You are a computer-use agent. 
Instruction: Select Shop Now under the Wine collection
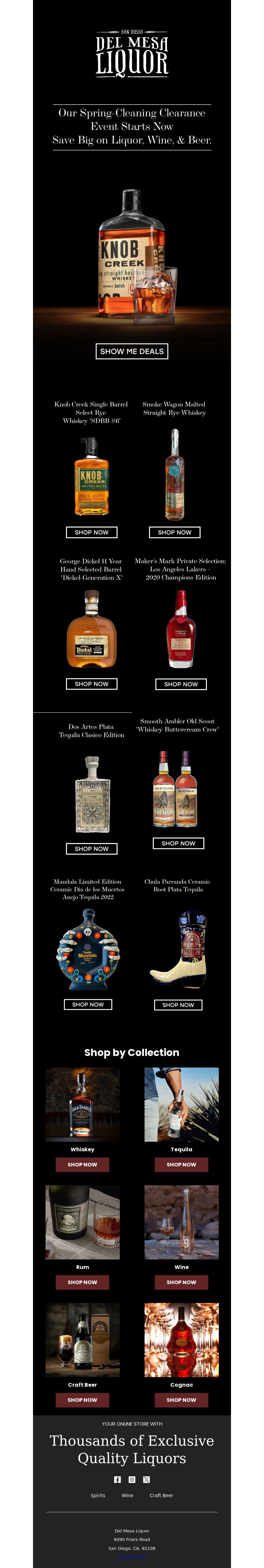[181, 1282]
